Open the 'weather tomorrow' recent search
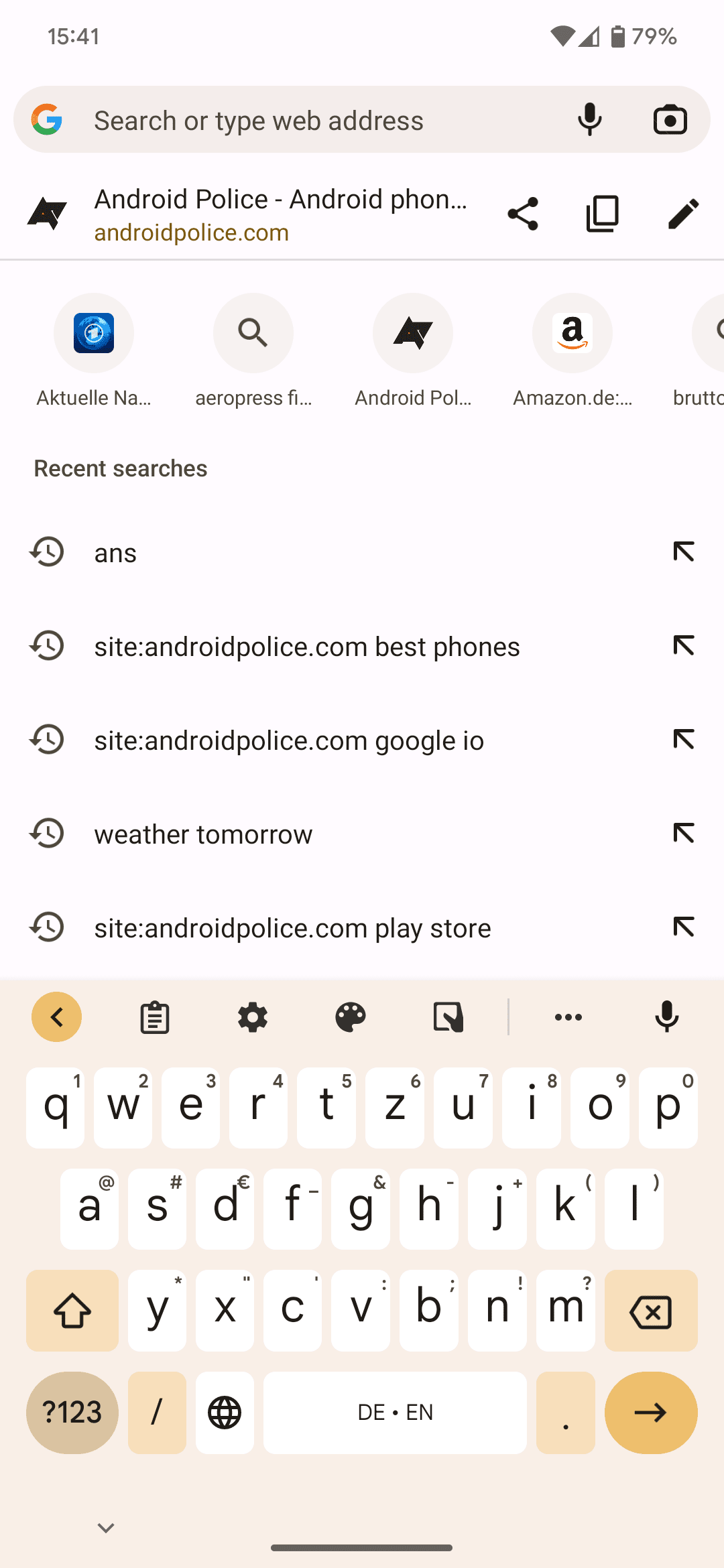Image resolution: width=724 pixels, height=1568 pixels. (204, 834)
